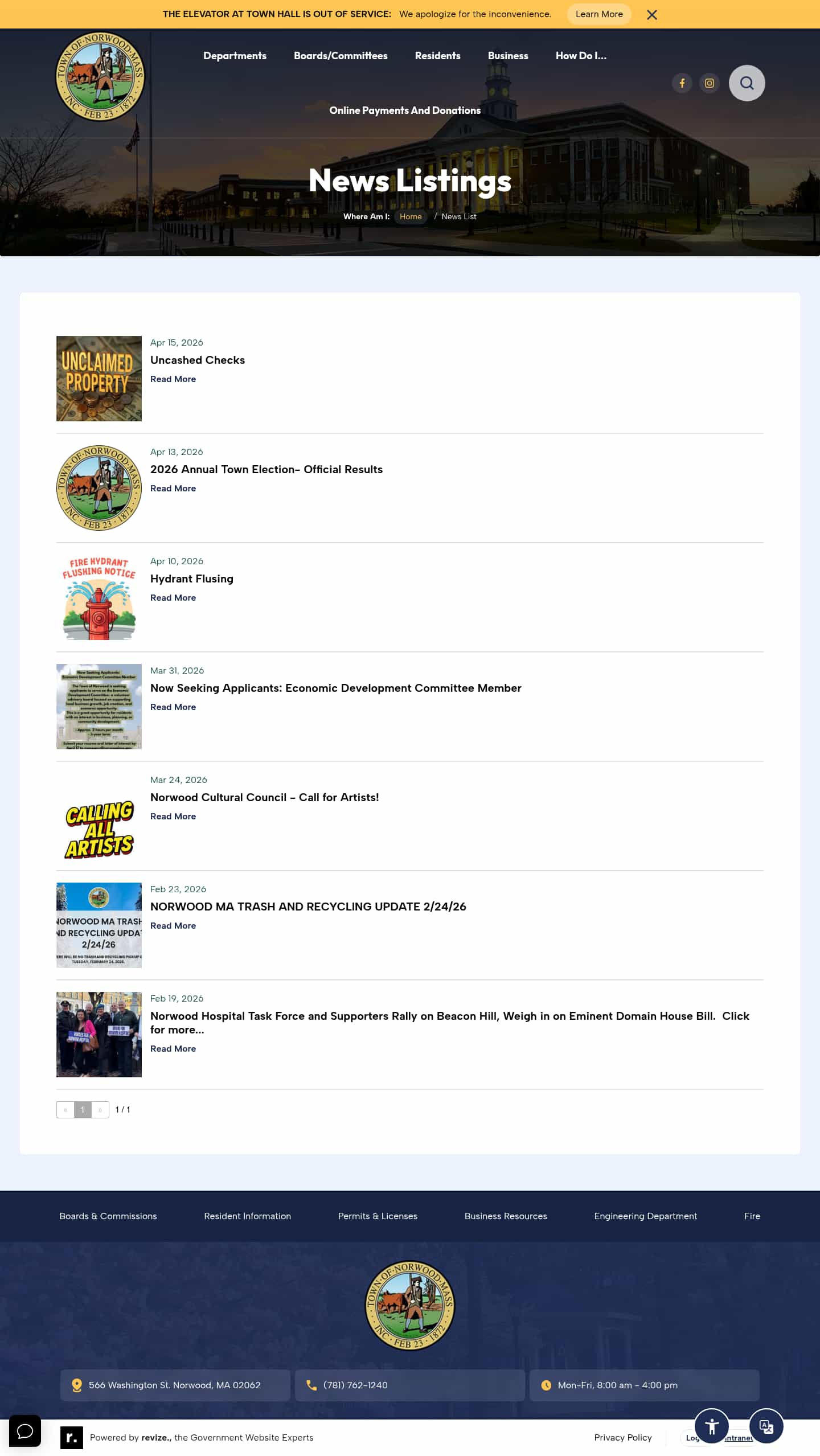Screen dimensions: 820x1456
Task: Open the 2026 Annual Town Election results article
Action: click(x=266, y=469)
